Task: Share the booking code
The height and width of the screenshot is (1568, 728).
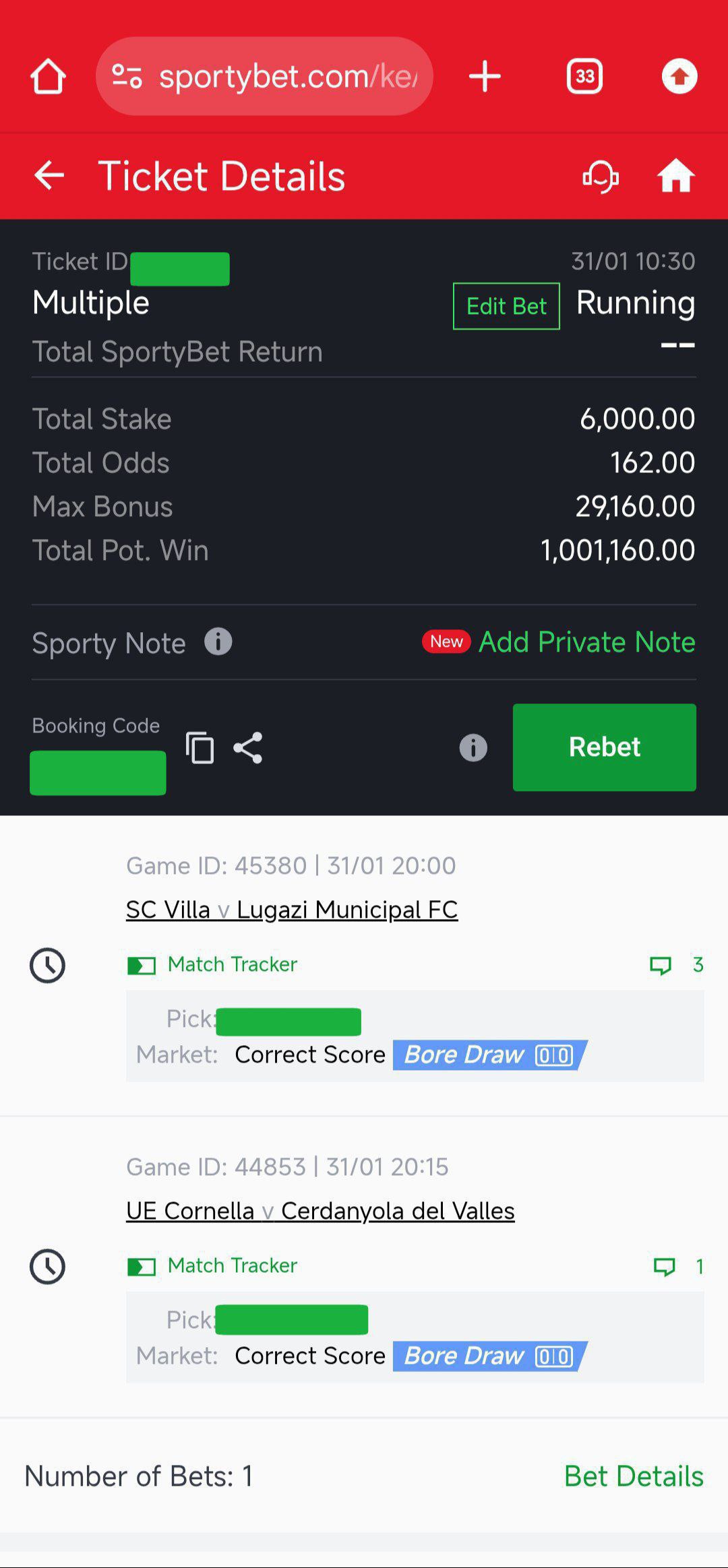Action: pyautogui.click(x=248, y=748)
